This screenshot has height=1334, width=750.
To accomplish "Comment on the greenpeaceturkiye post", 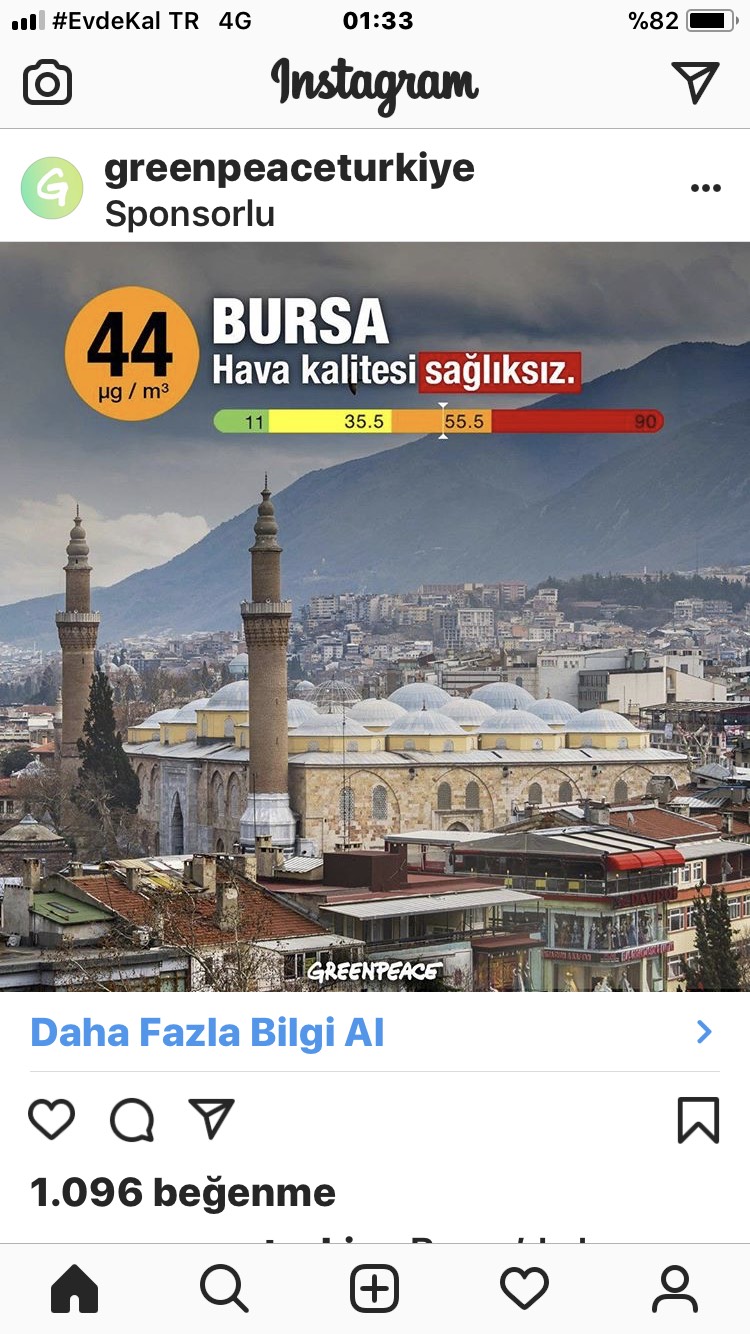I will click(132, 1119).
